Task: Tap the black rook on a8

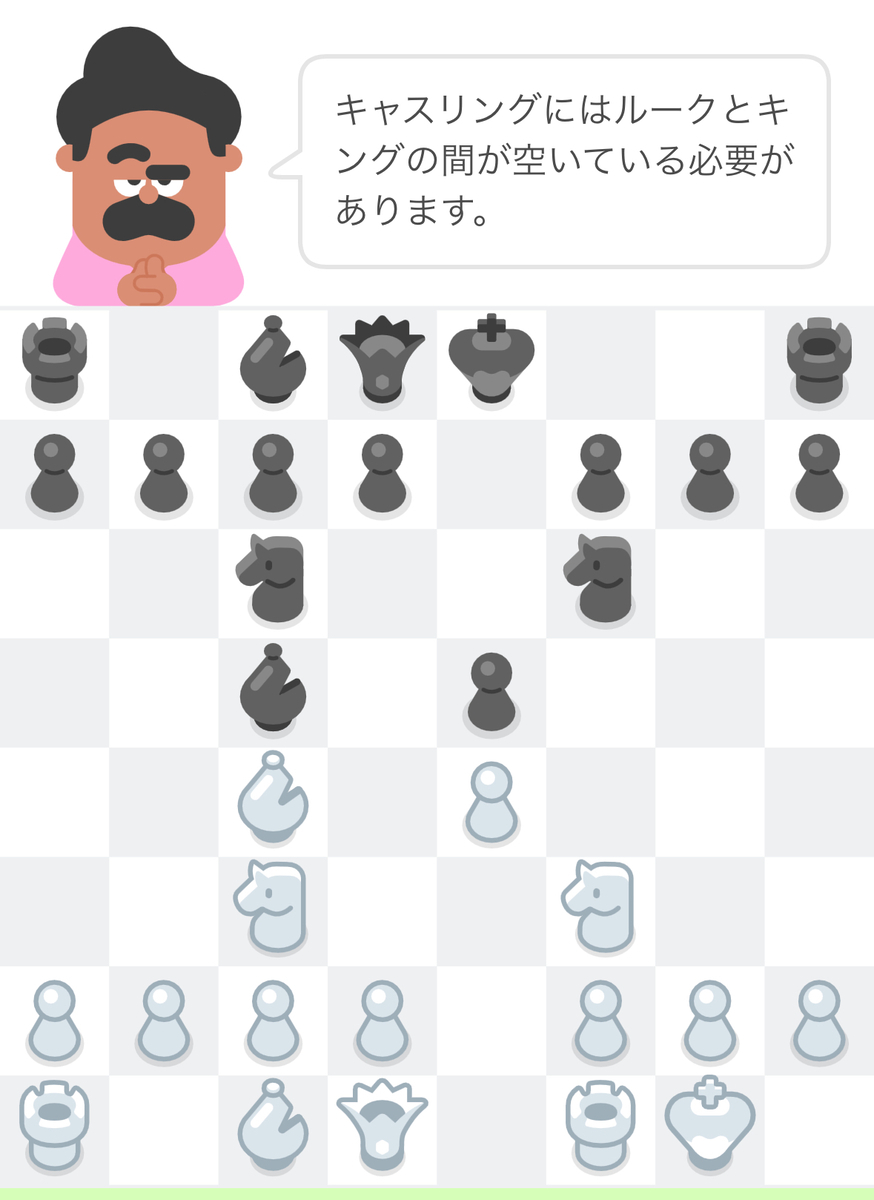Action: [x=54, y=362]
